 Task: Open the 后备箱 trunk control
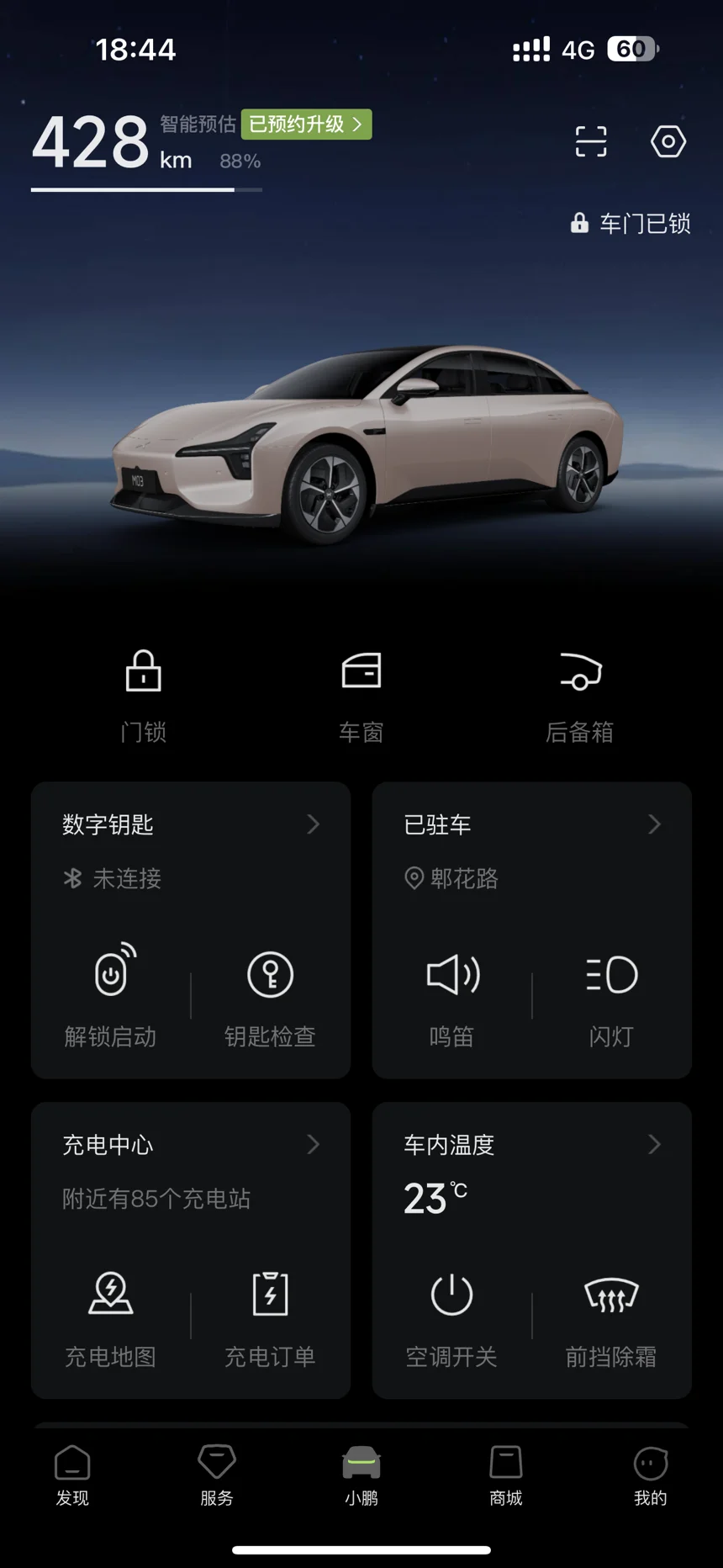580,695
